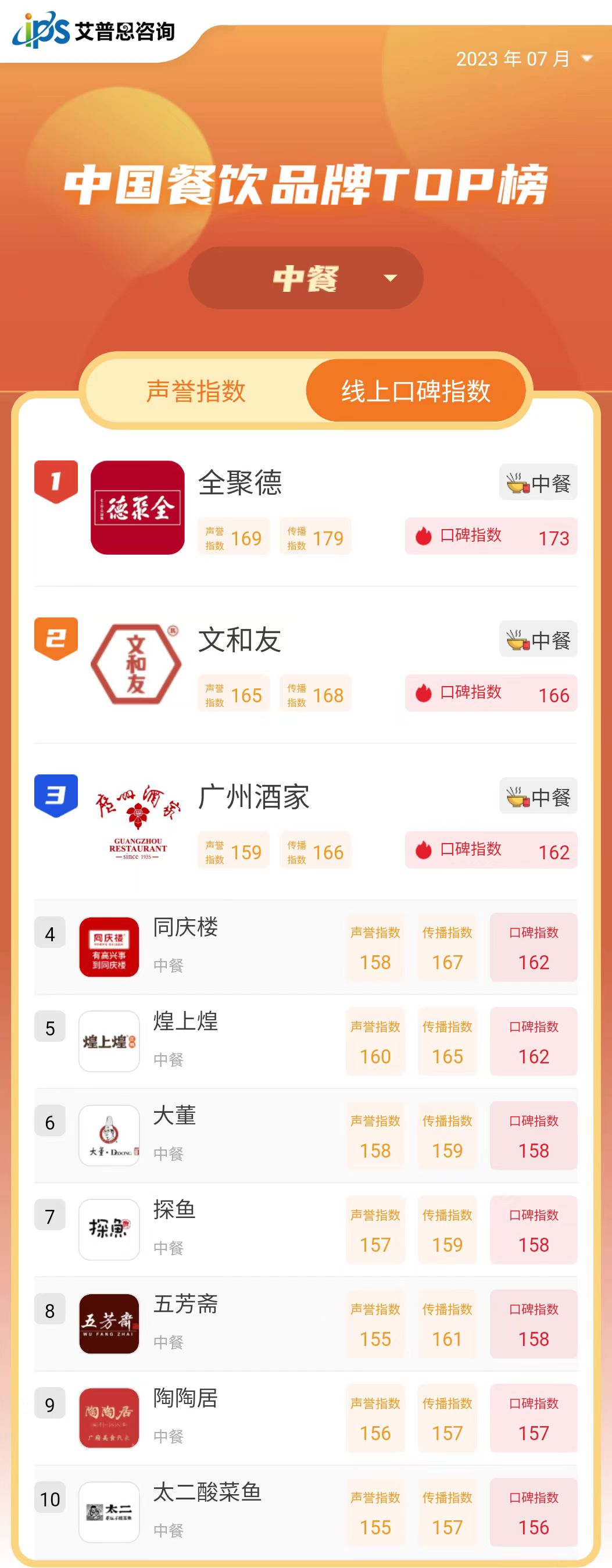The height and width of the screenshot is (1568, 612).
Task: Open the 文和友 brand entry
Action: pyautogui.click(x=239, y=640)
